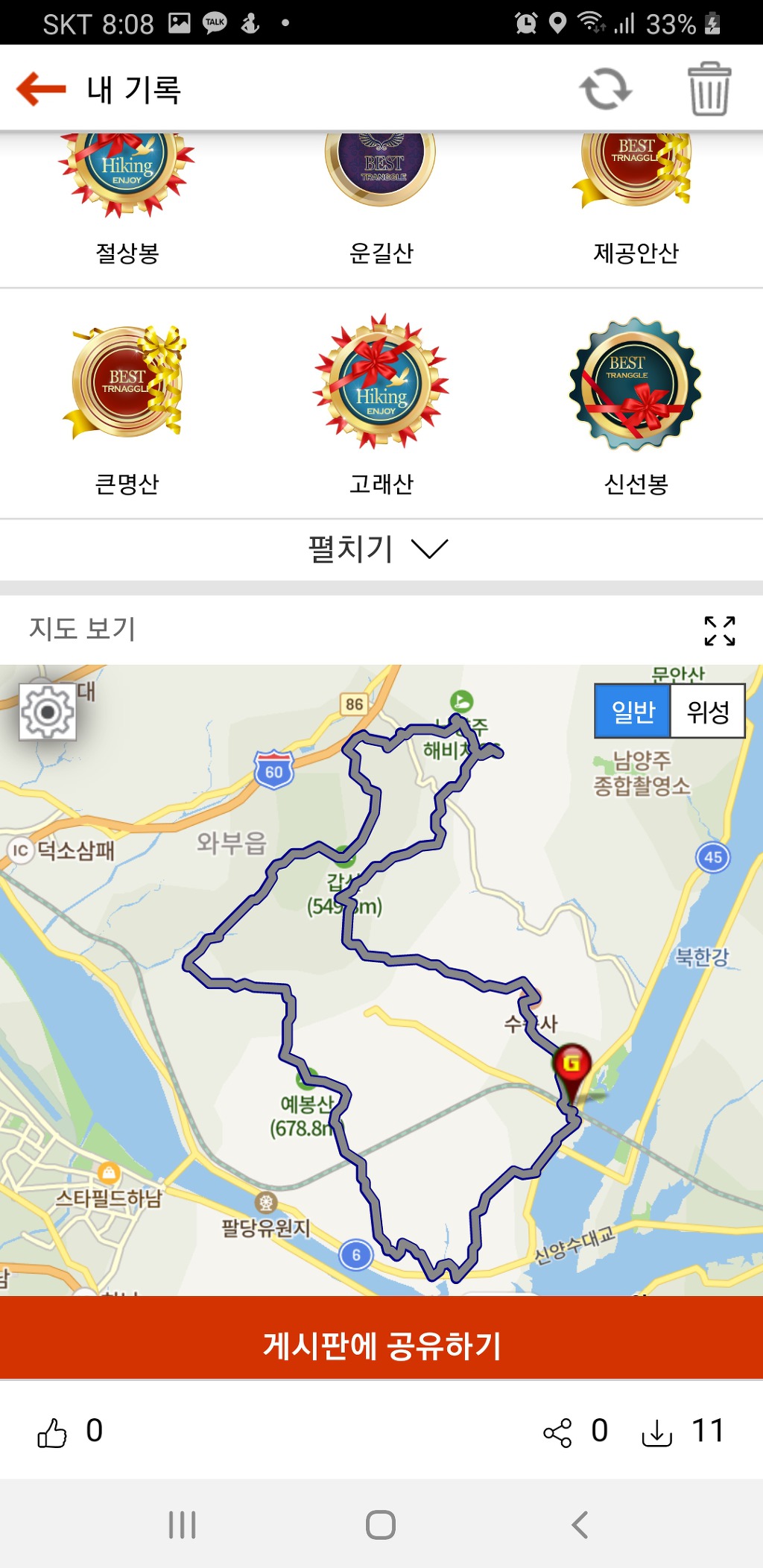Expand the map to full screen
763x1568 pixels.
[719, 630]
